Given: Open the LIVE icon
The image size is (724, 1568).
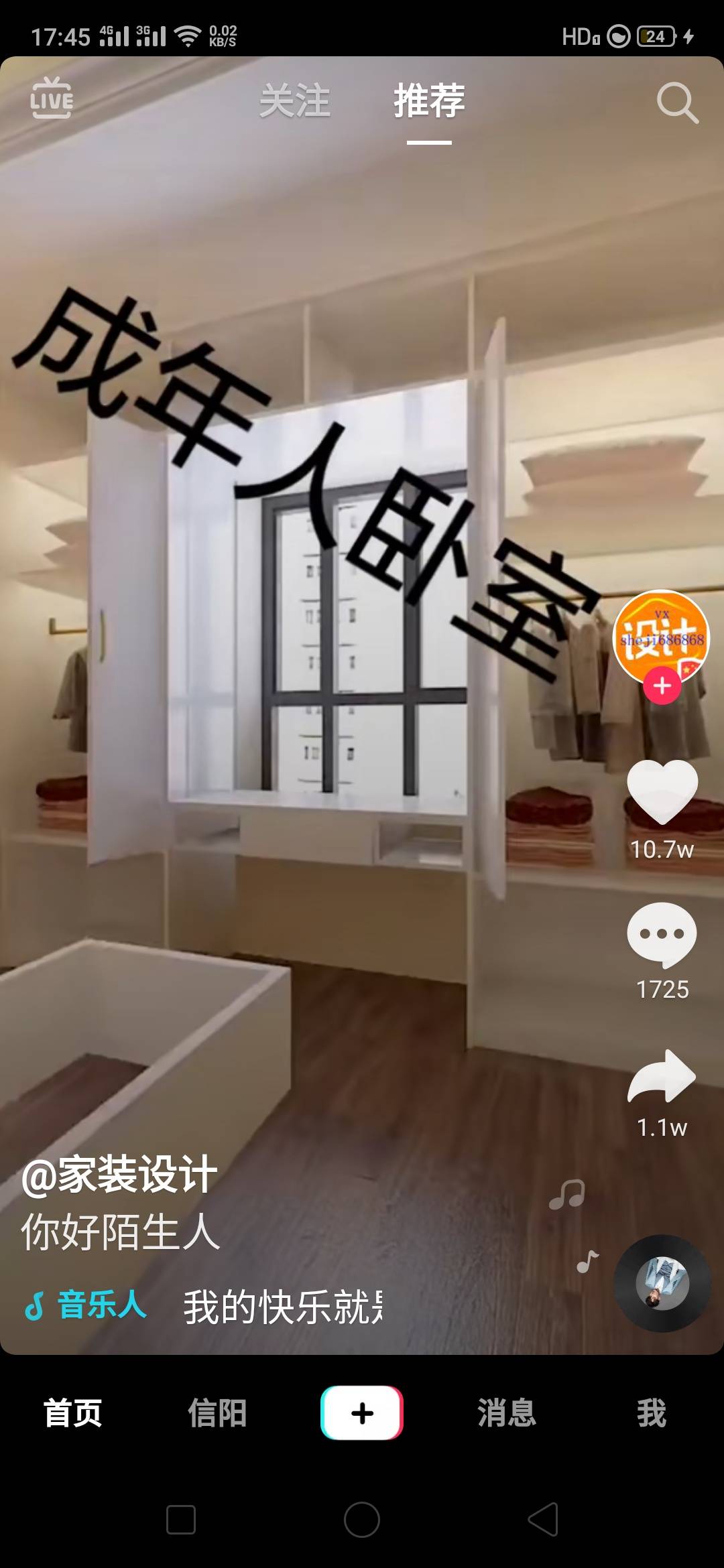Looking at the screenshot, I should click(x=52, y=99).
